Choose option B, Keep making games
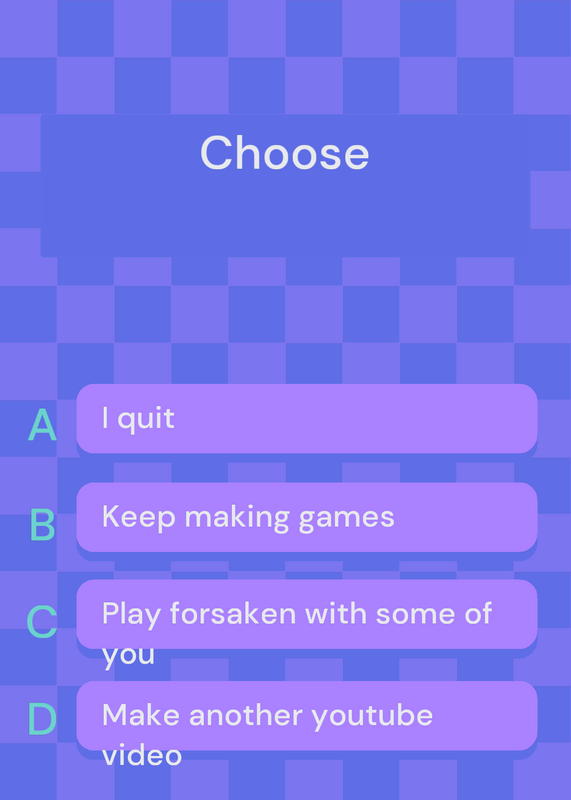 [x=307, y=517]
